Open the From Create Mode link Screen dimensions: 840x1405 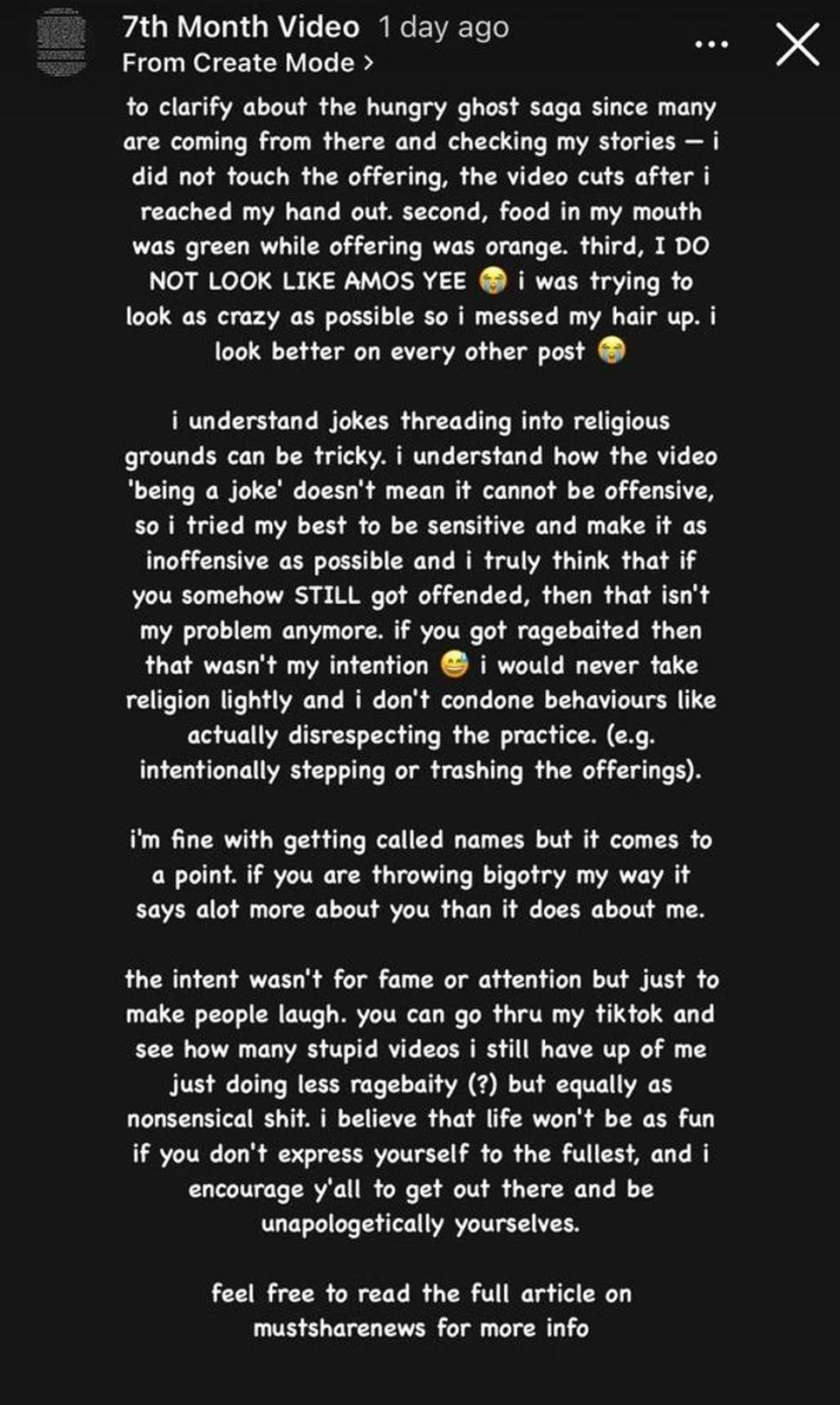248,63
